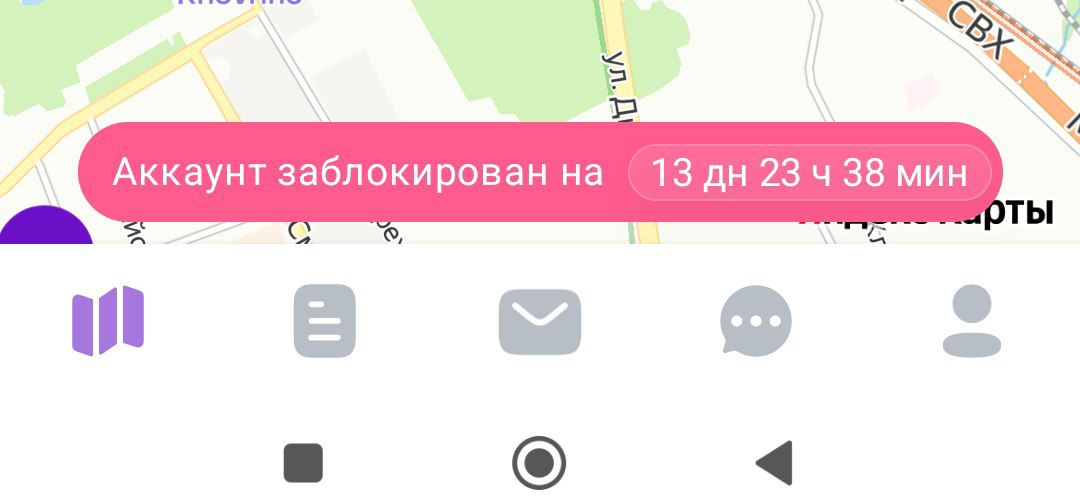Open the orders list tab

click(x=324, y=321)
